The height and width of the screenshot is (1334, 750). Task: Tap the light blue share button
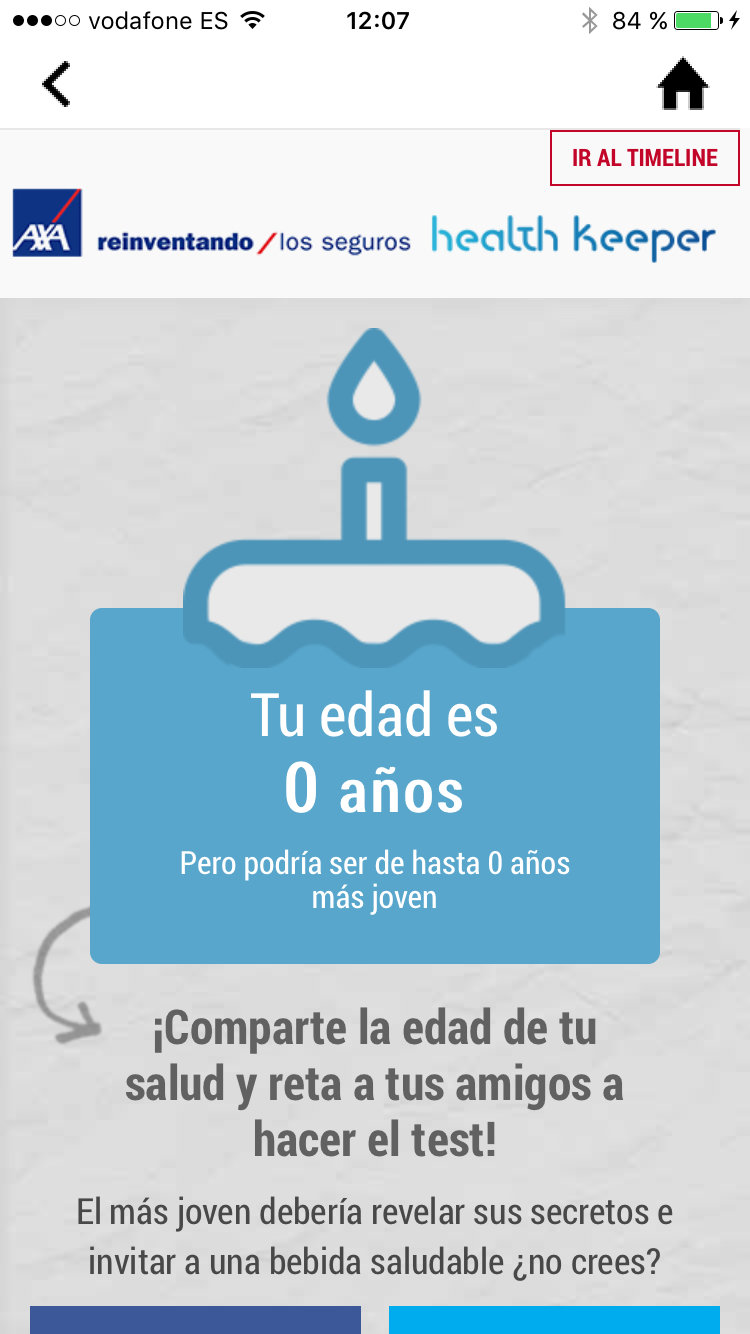tap(554, 1320)
